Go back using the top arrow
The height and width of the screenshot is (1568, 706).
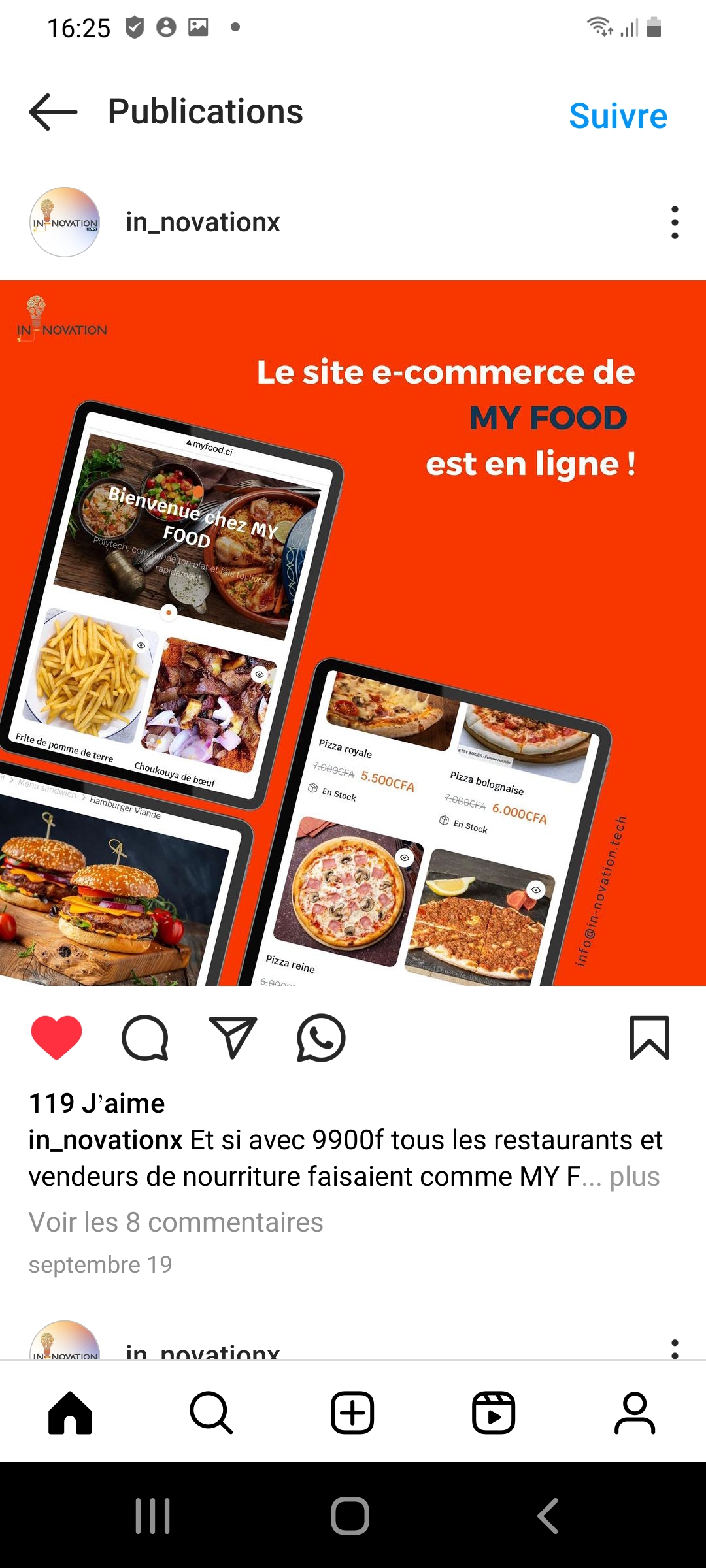point(54,112)
